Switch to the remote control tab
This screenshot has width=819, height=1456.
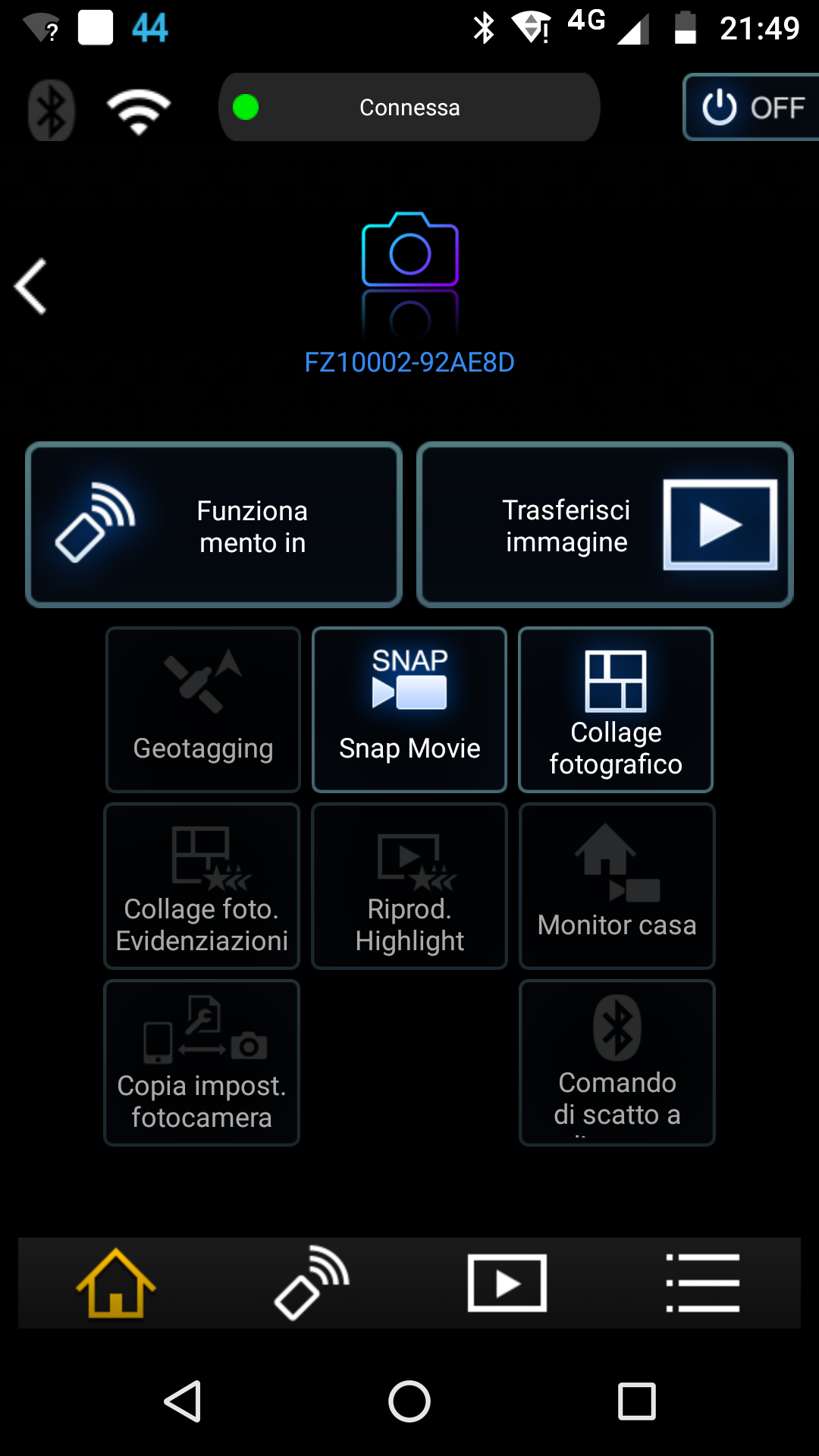tap(312, 1283)
